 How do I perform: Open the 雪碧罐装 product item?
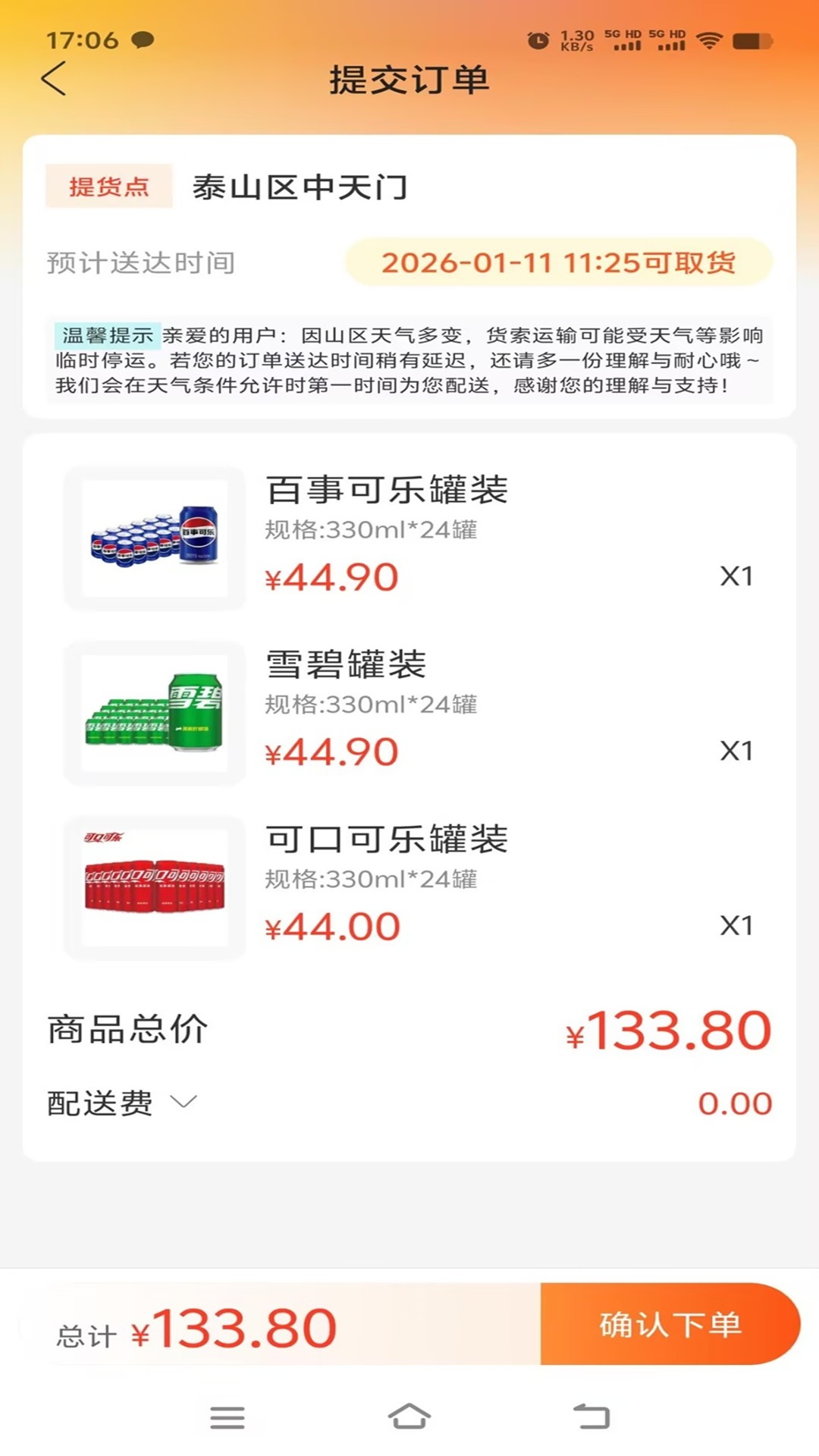tap(346, 664)
